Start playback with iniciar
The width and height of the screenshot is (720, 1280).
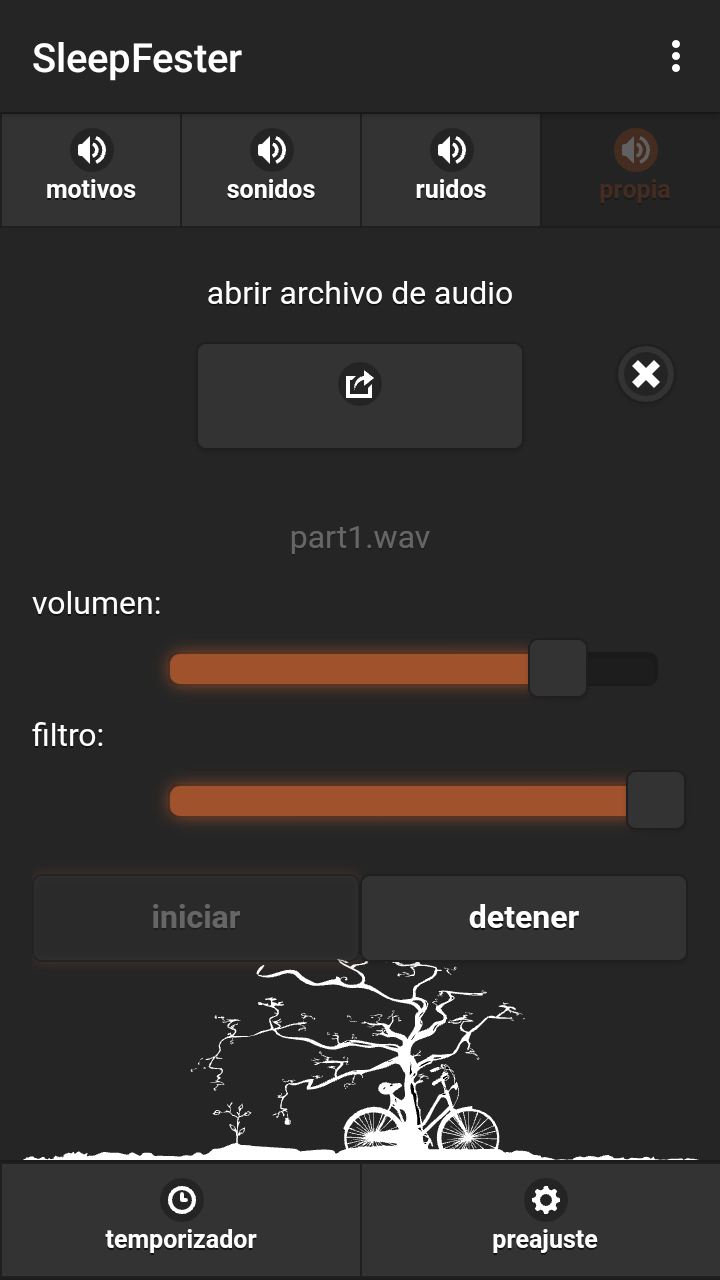pos(196,917)
